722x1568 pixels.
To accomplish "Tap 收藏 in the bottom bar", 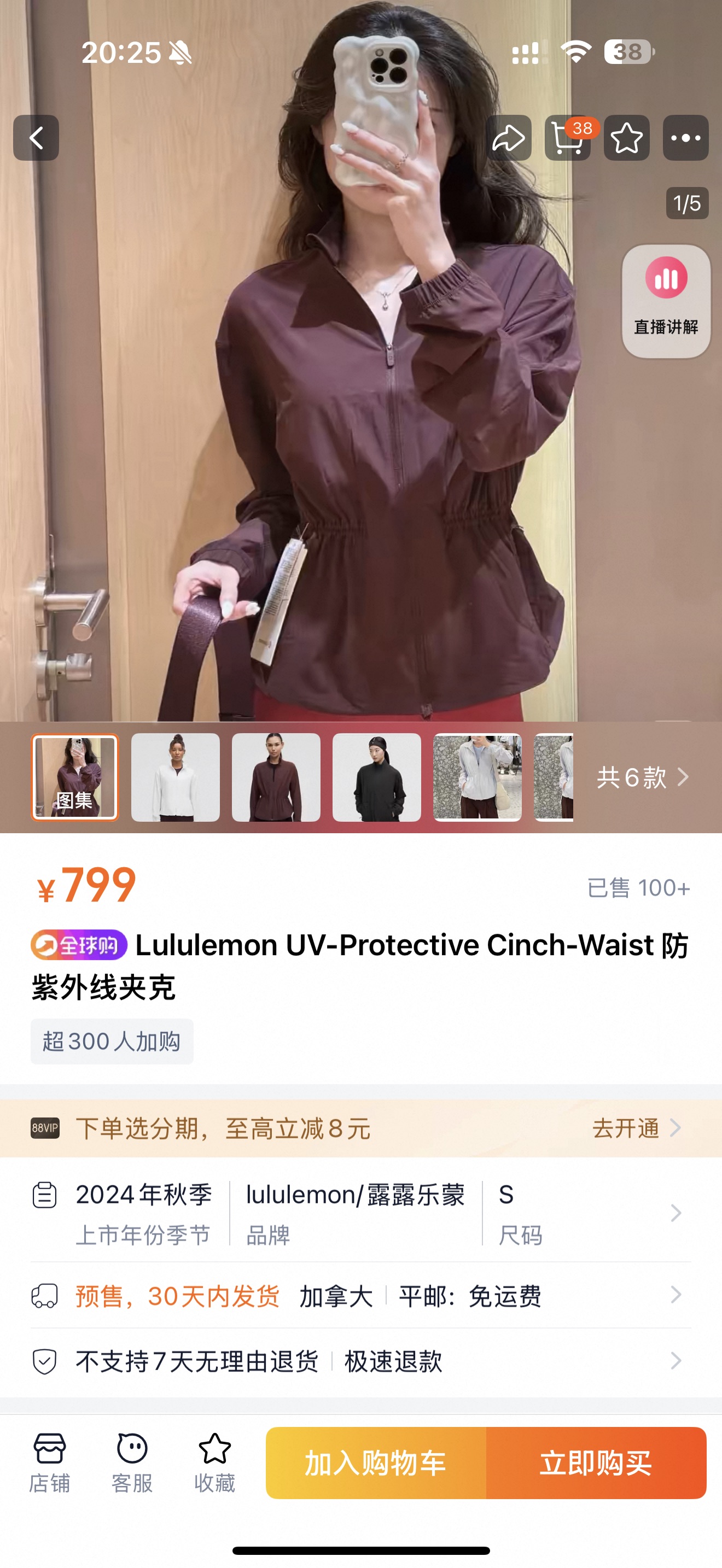I will [214, 1462].
